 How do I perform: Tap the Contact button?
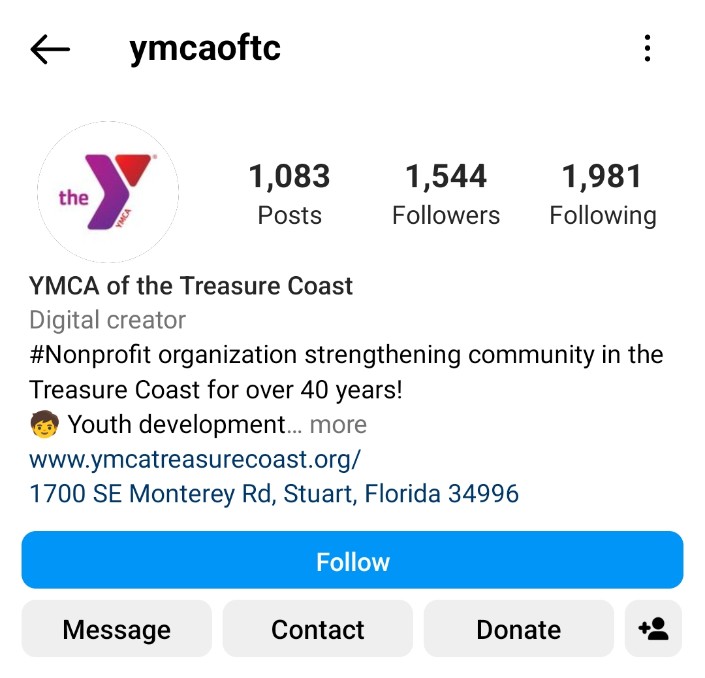318,629
